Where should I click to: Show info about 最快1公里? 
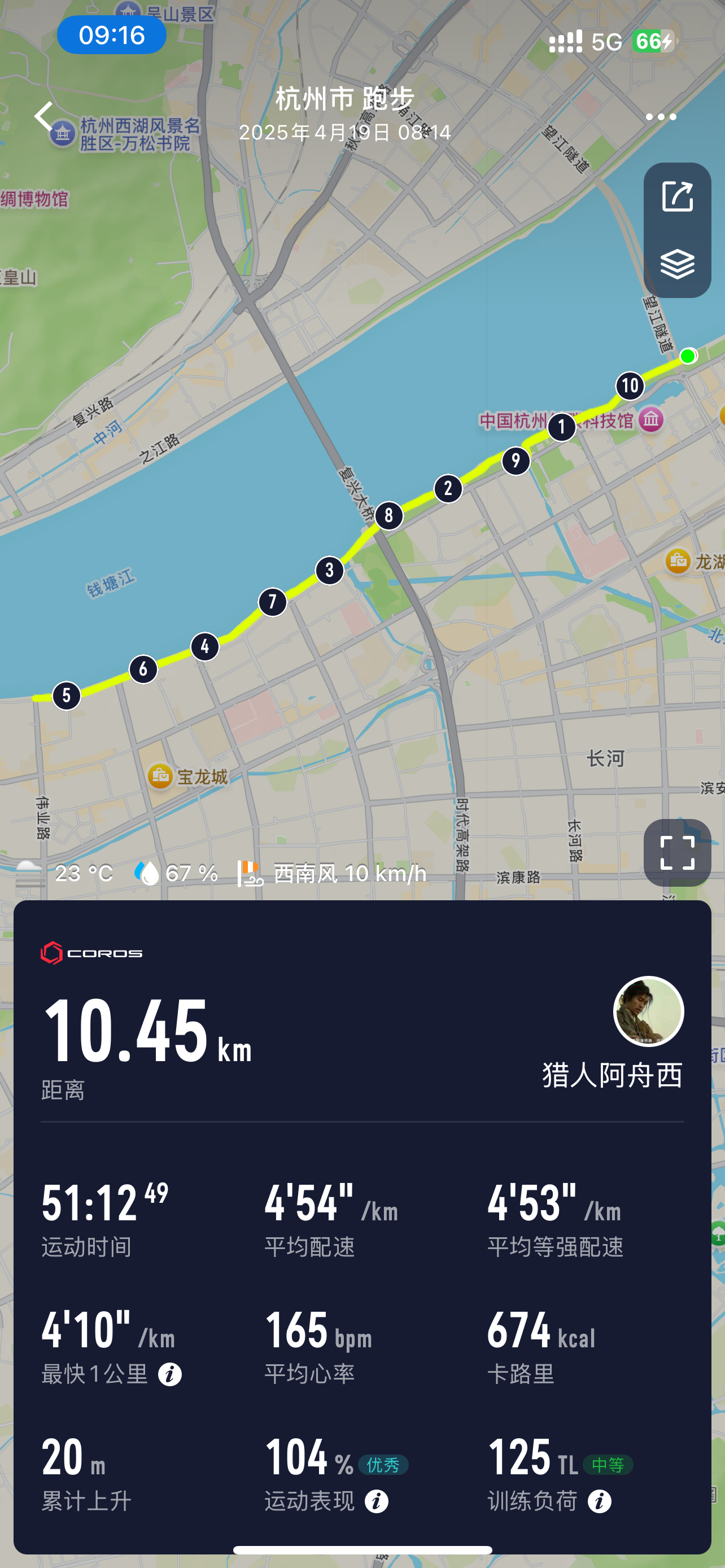(x=170, y=1374)
